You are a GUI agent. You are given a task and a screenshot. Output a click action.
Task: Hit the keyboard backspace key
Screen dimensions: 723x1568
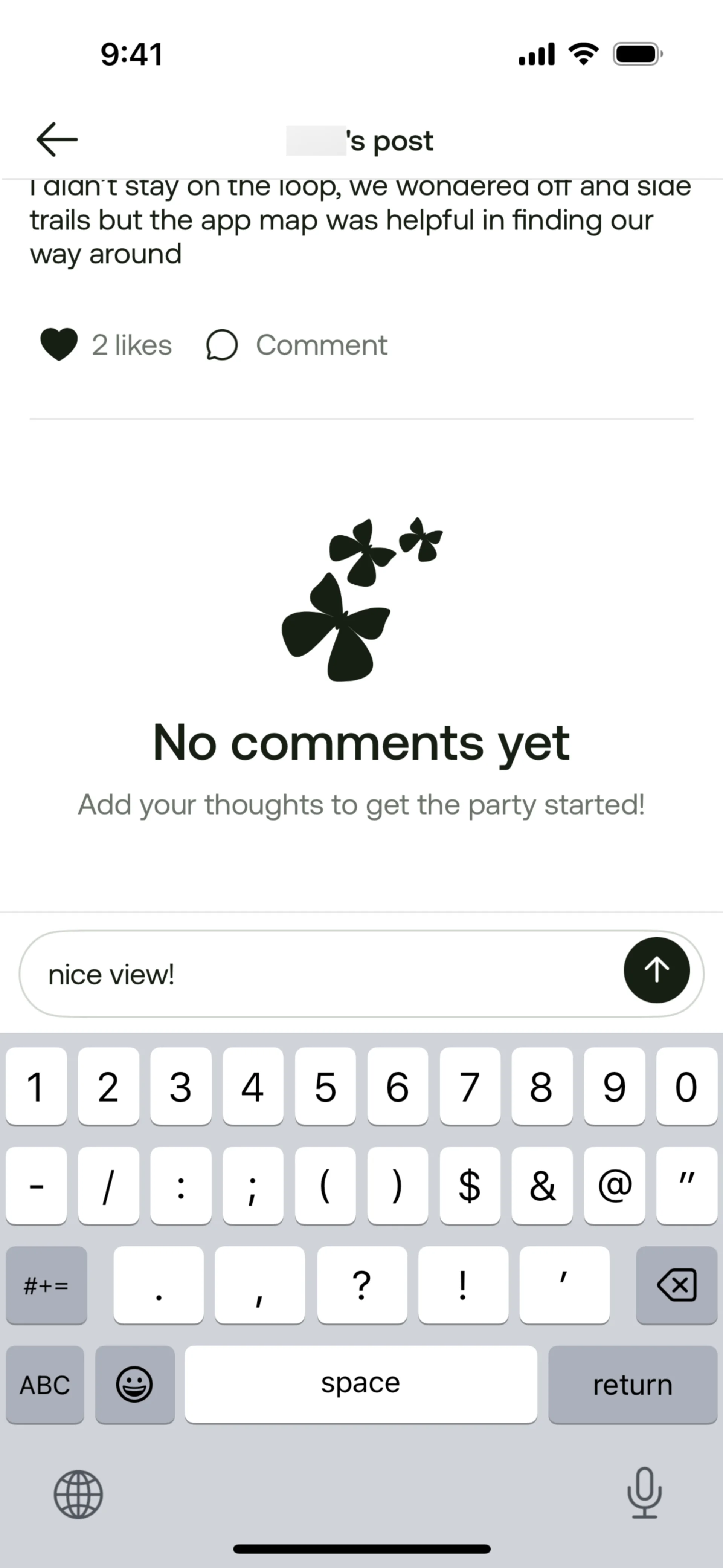pos(677,1284)
